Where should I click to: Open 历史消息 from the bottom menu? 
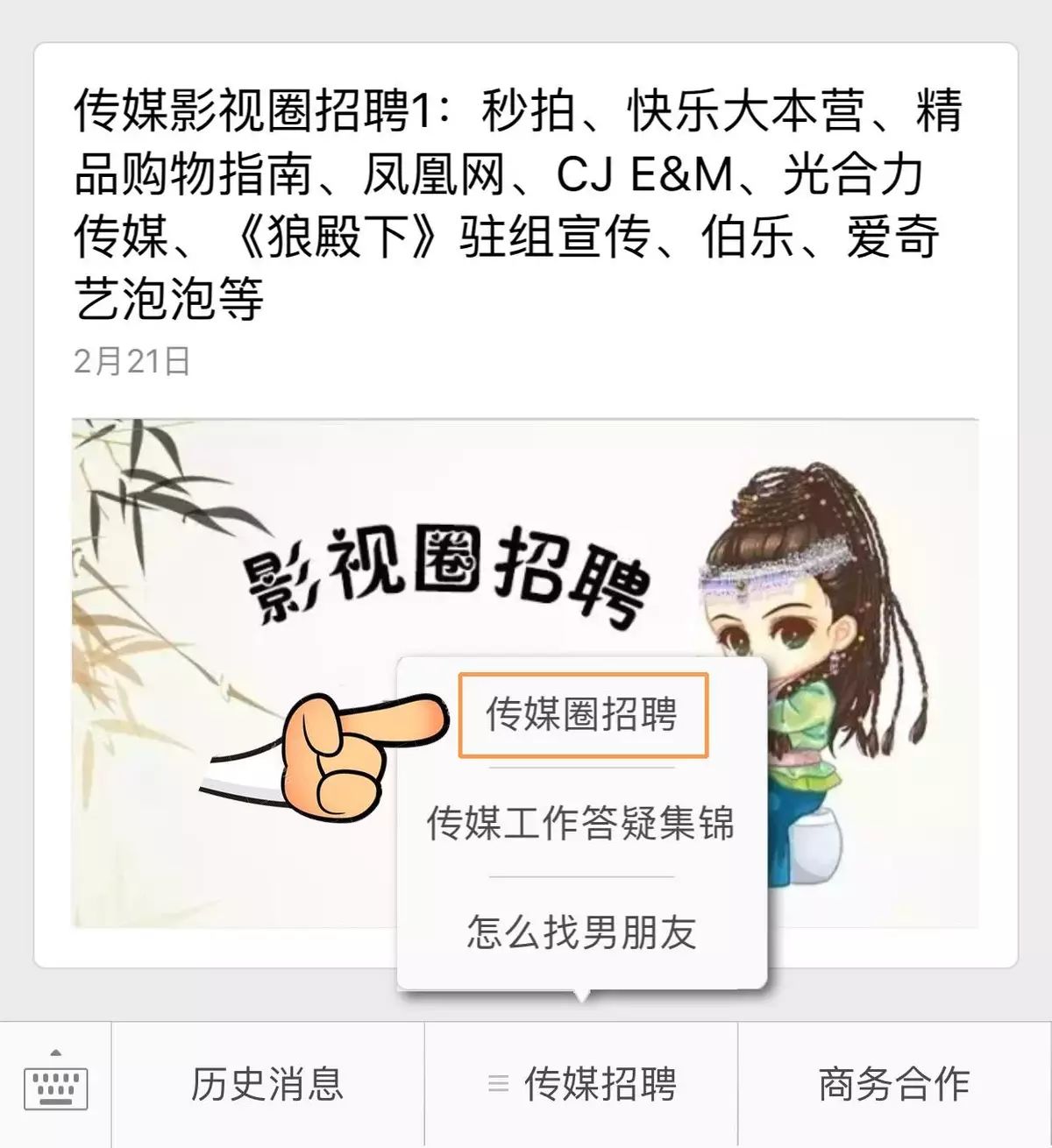click(x=267, y=1084)
